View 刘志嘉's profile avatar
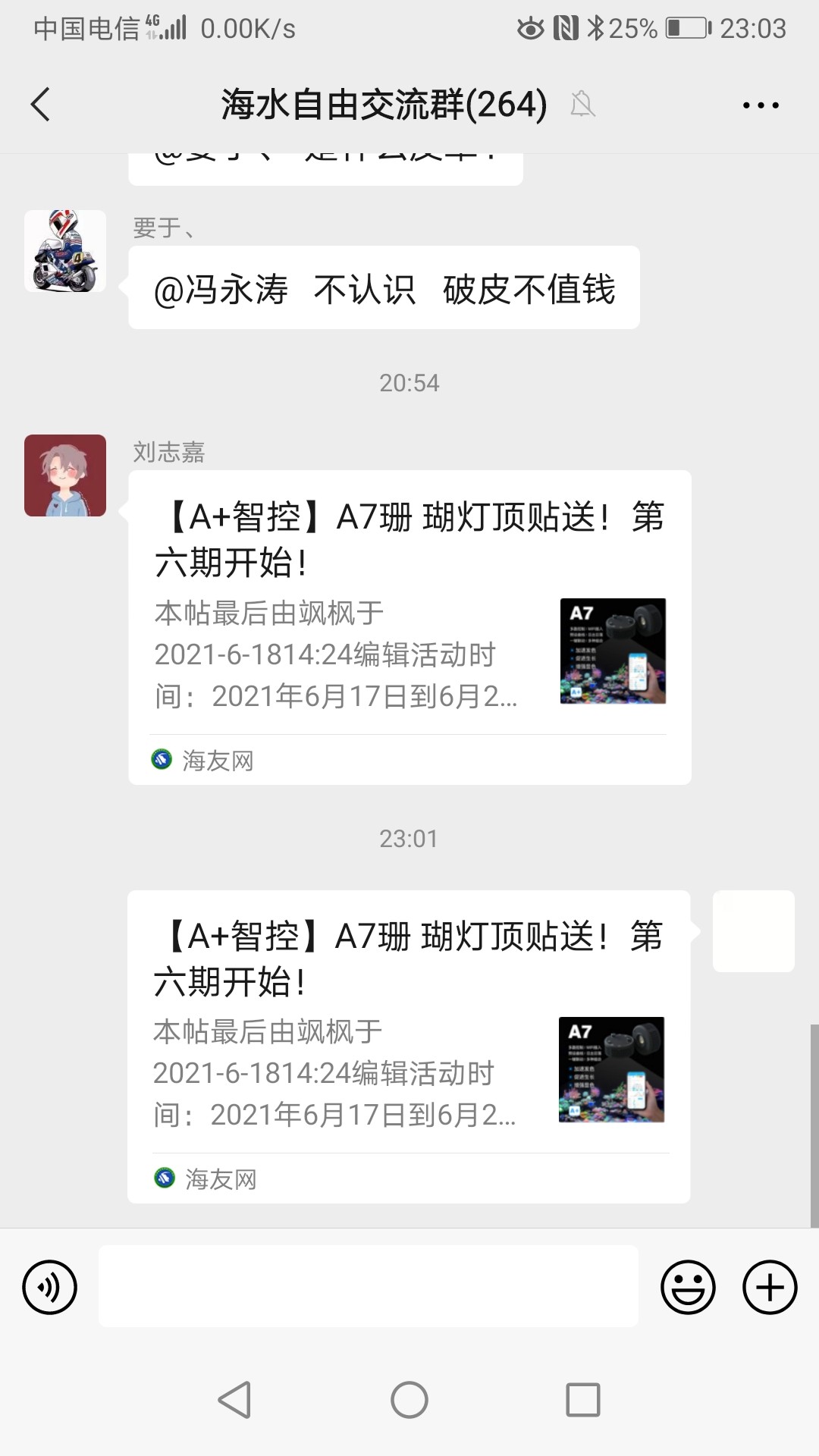The image size is (819, 1456). tap(65, 475)
